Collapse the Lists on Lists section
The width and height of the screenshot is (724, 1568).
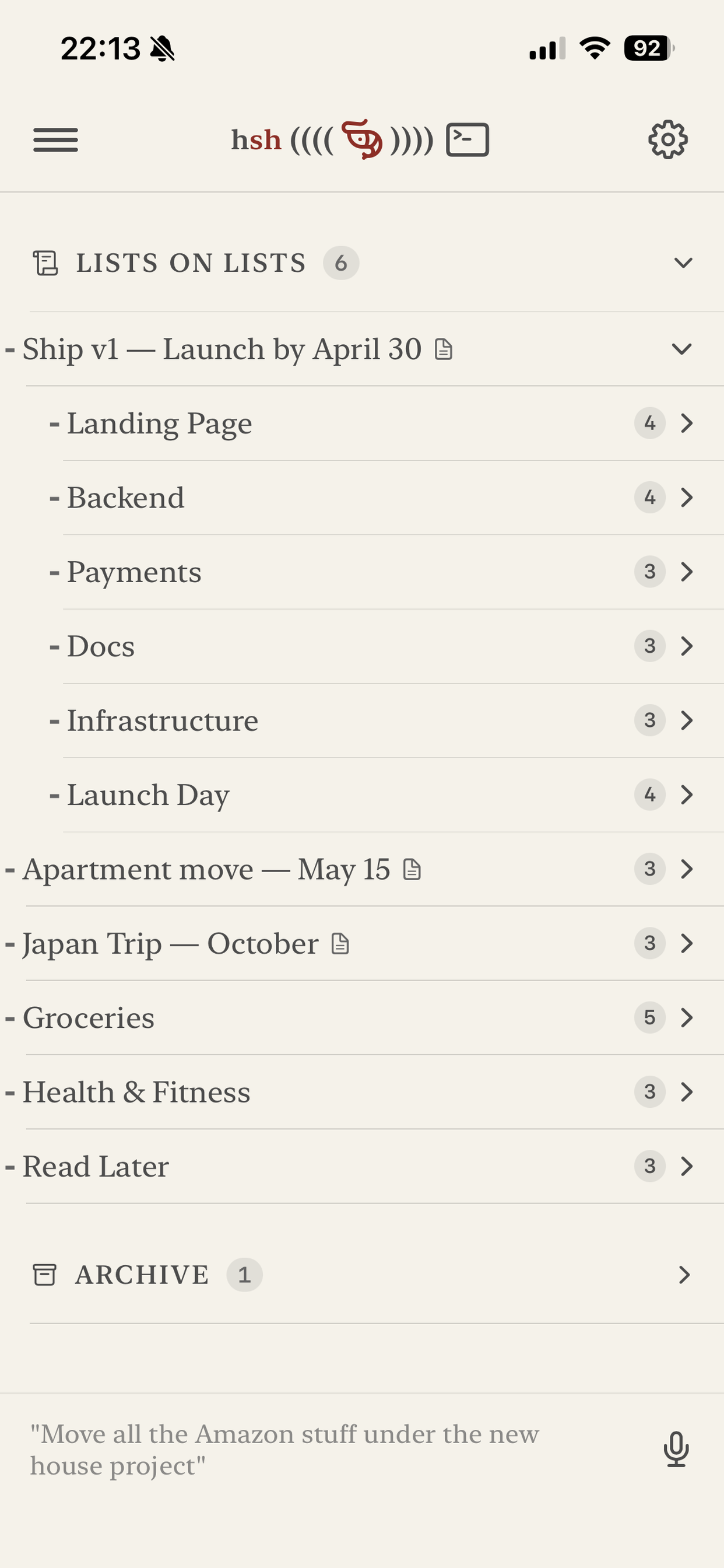pyautogui.click(x=683, y=263)
